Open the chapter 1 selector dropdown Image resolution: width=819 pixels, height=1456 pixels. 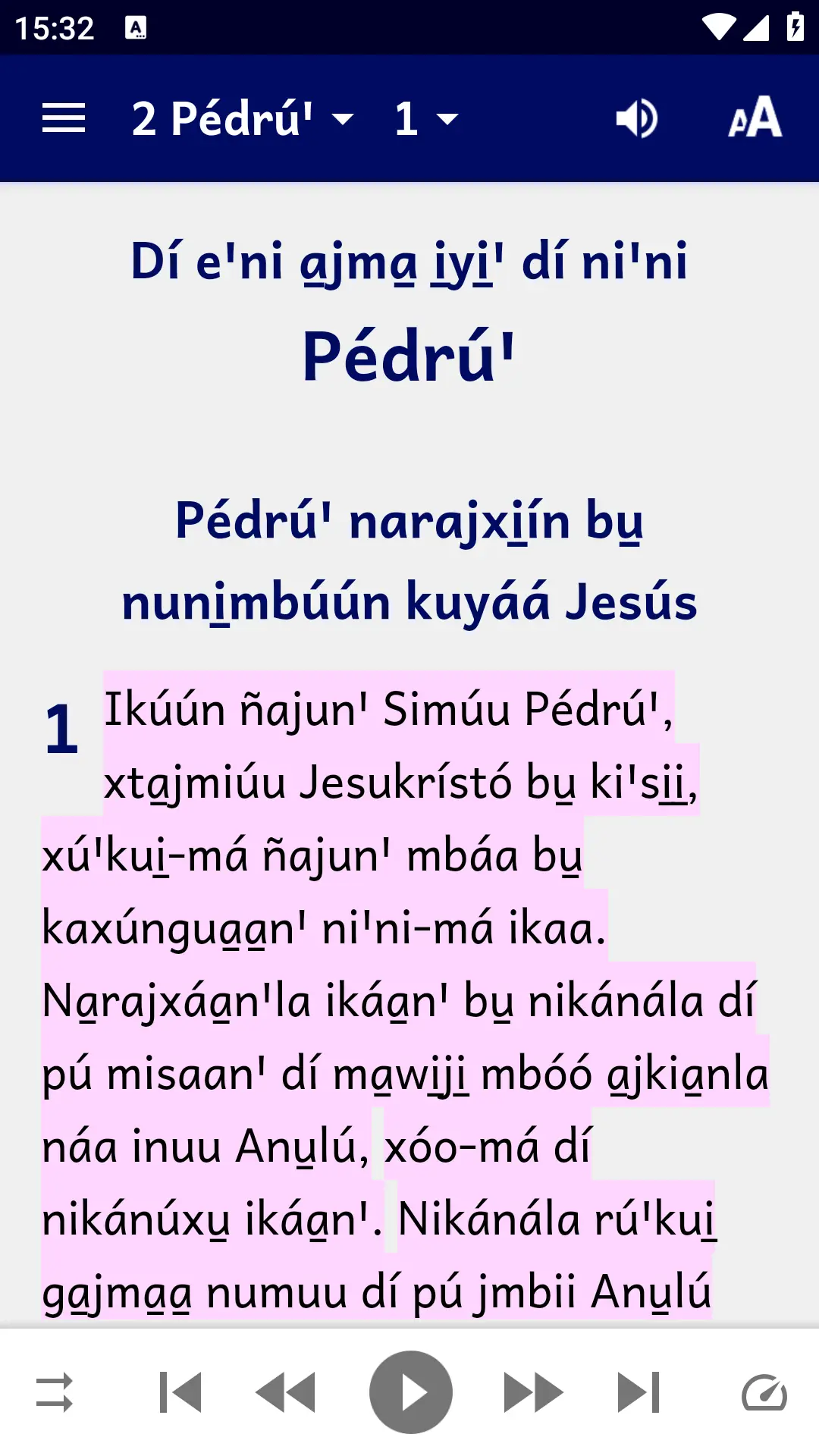426,118
